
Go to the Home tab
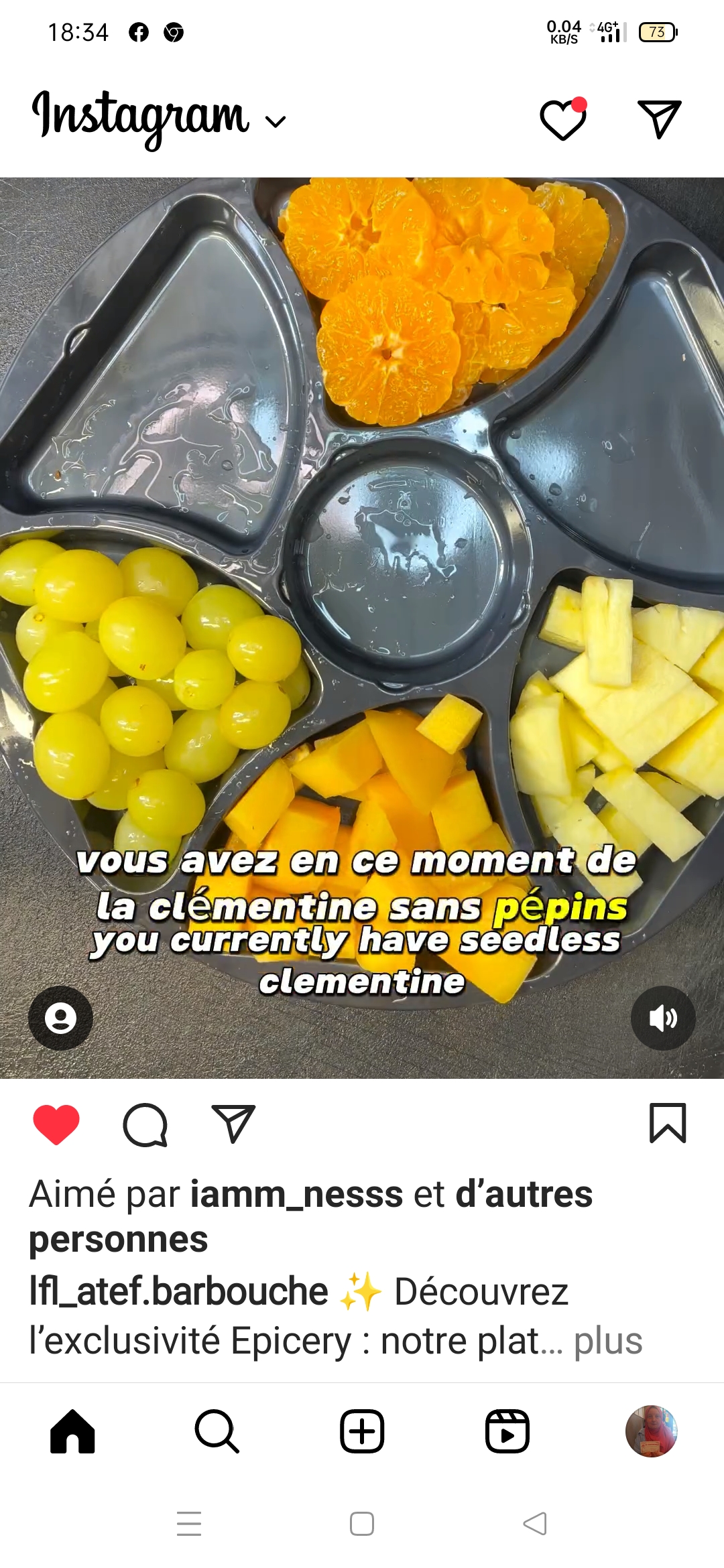[72, 1431]
